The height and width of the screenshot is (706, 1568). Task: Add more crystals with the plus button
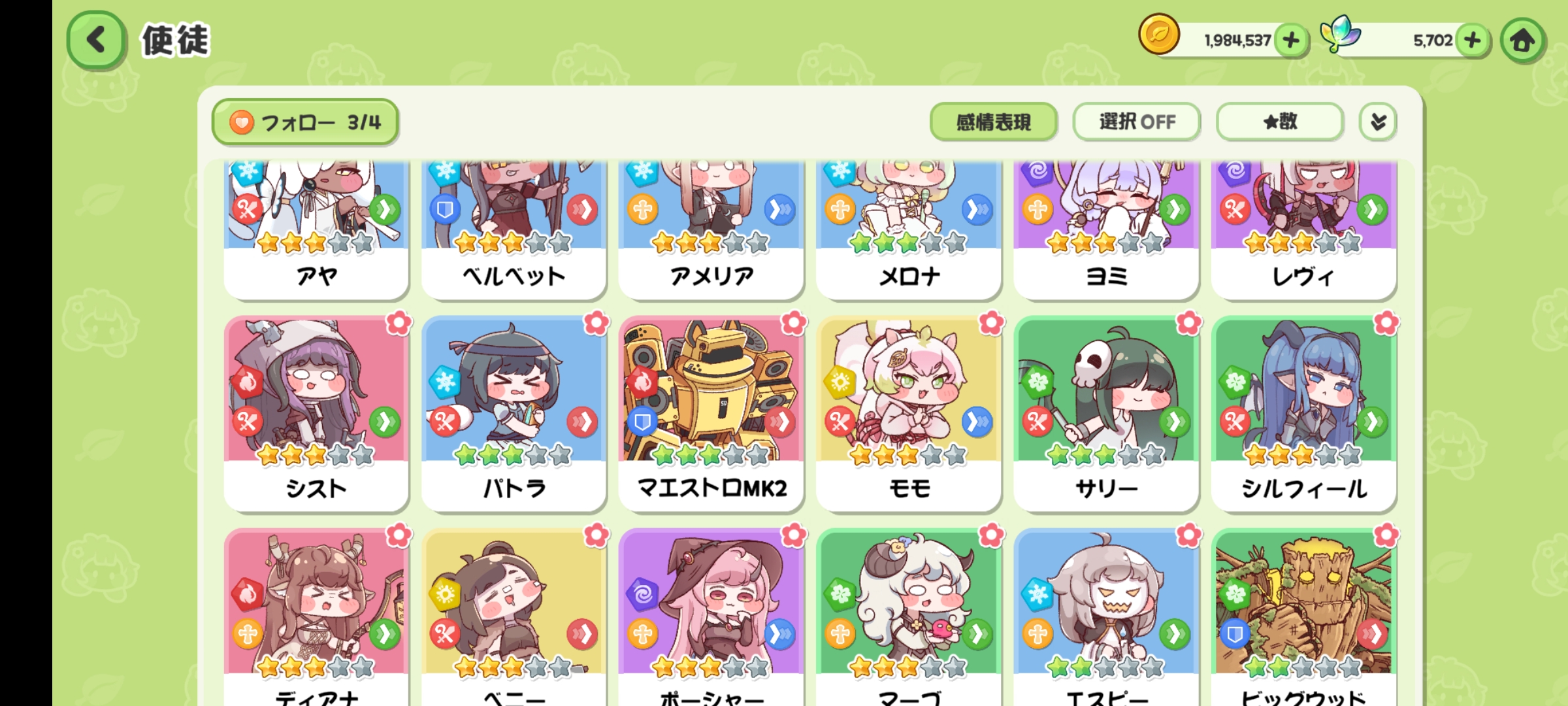point(1473,41)
